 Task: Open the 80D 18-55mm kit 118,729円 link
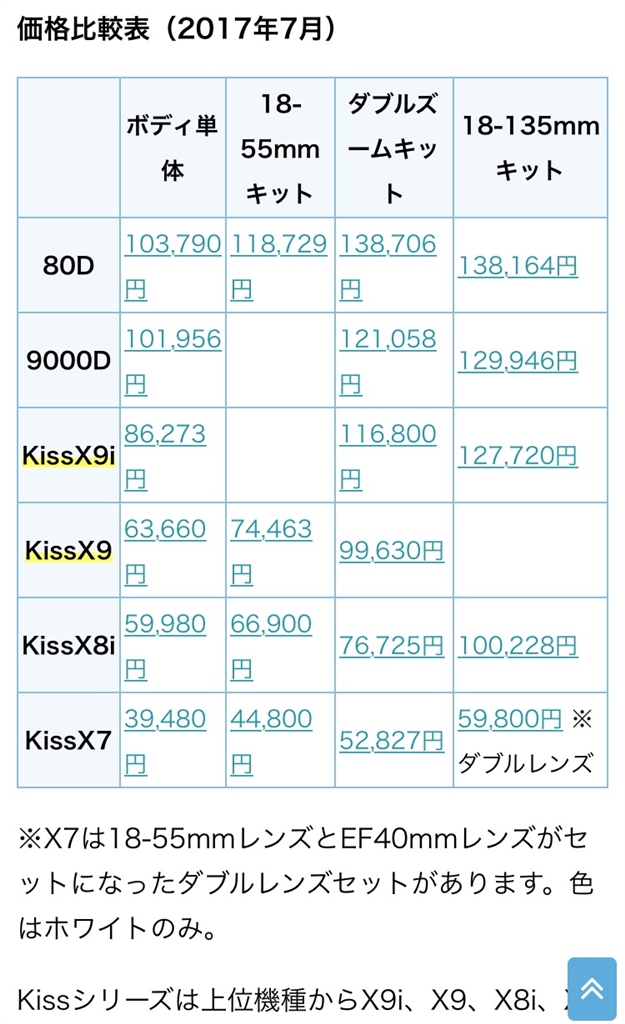point(279,244)
